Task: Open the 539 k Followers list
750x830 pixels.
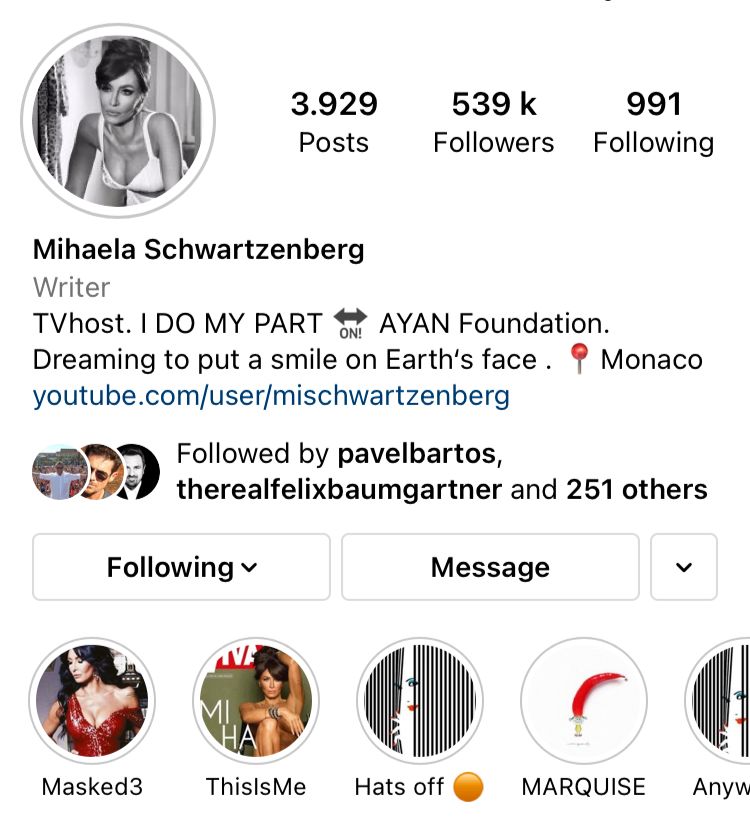Action: tap(493, 122)
